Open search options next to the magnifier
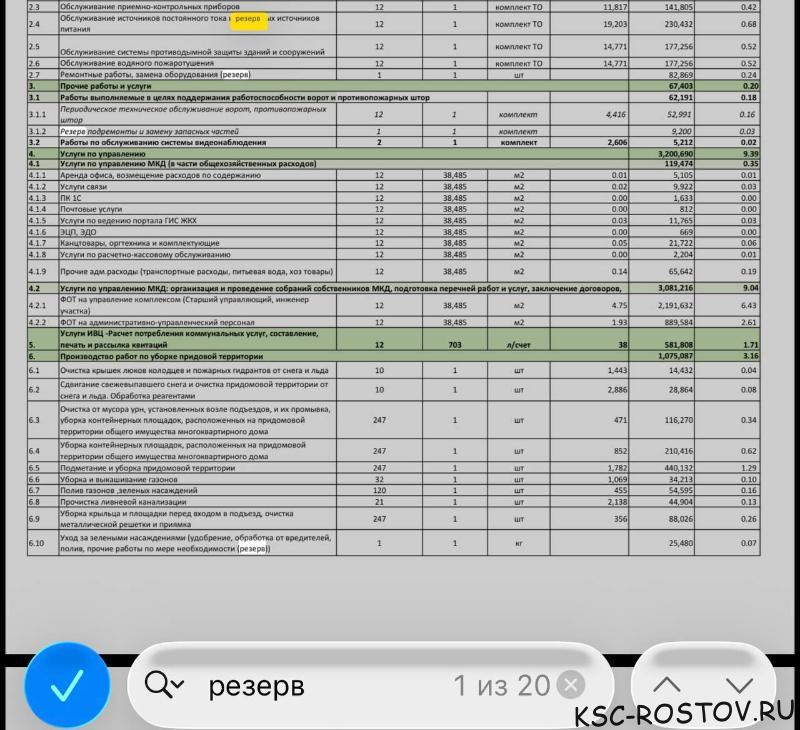The image size is (800, 730). coord(165,685)
